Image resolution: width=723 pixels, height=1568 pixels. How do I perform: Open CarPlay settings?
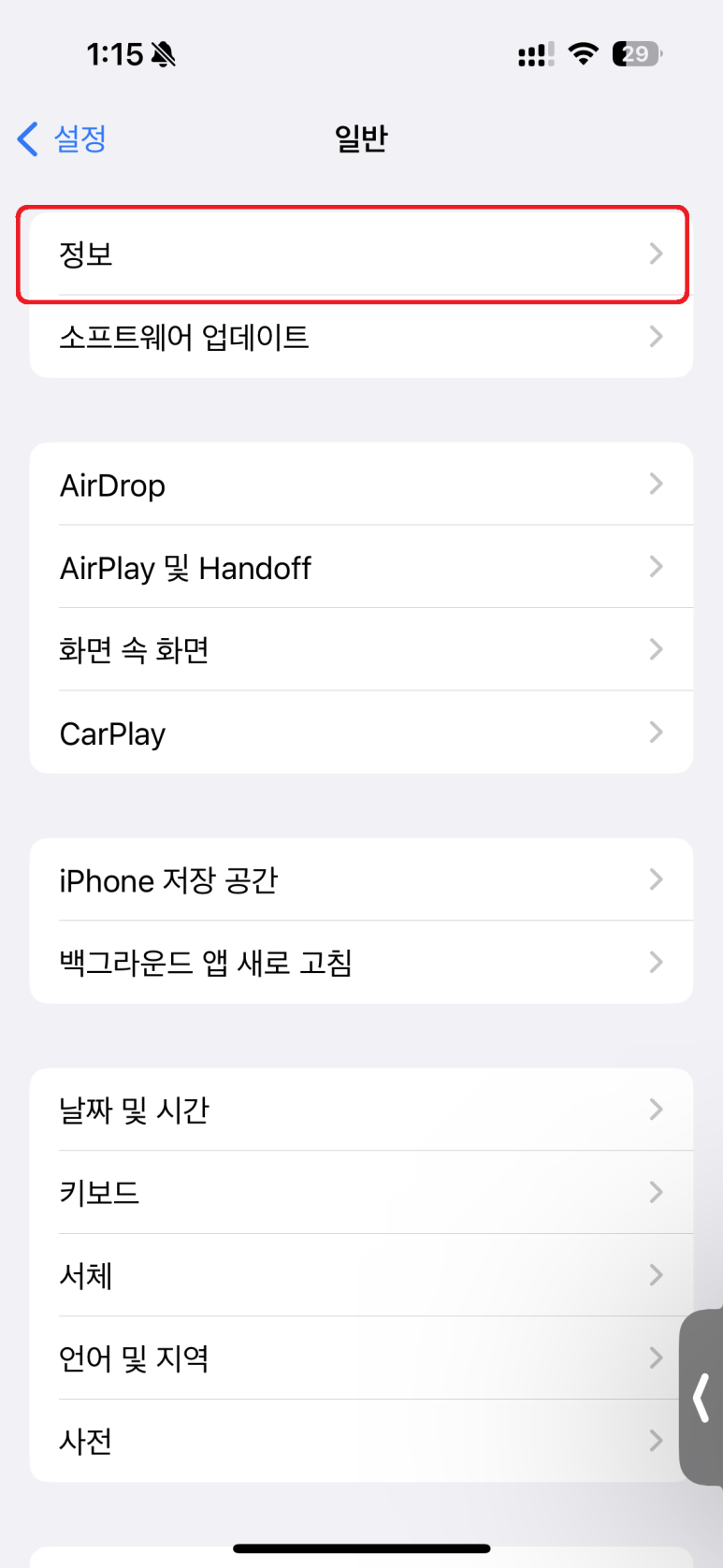tap(360, 733)
